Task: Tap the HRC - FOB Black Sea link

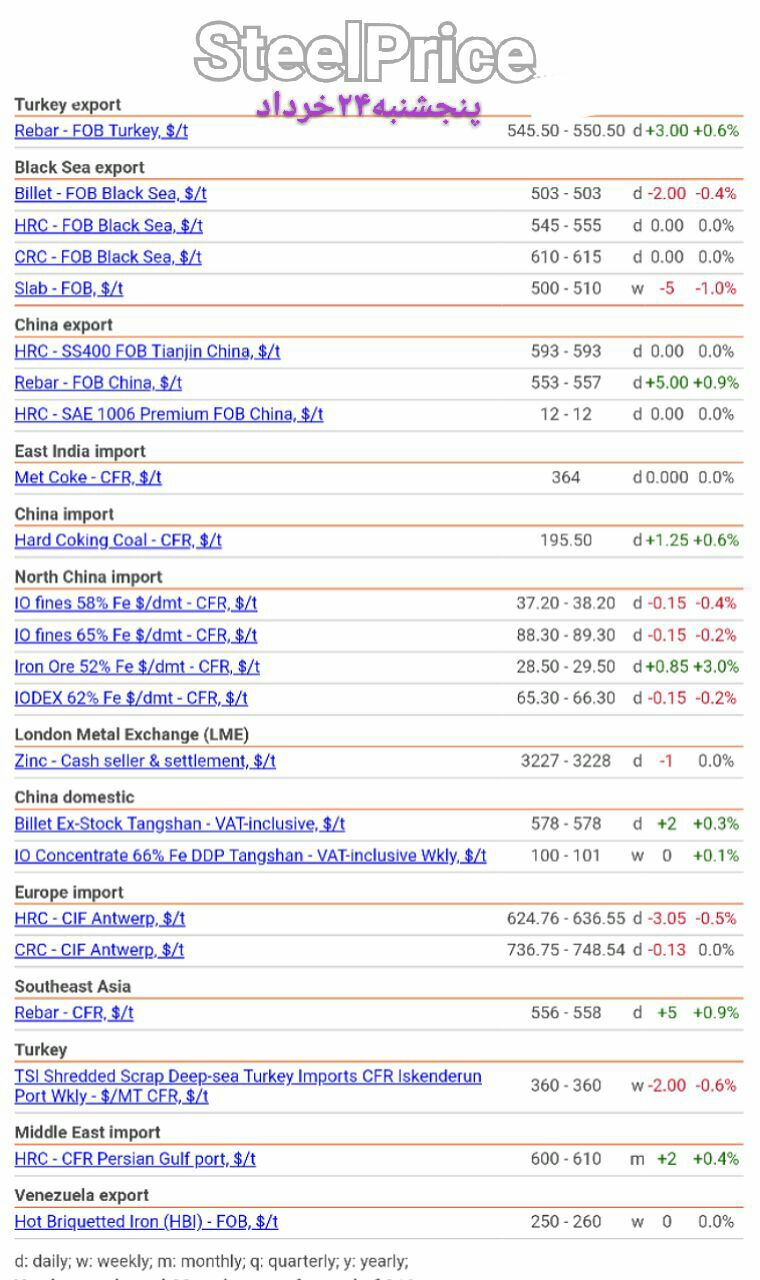Action: (x=108, y=226)
